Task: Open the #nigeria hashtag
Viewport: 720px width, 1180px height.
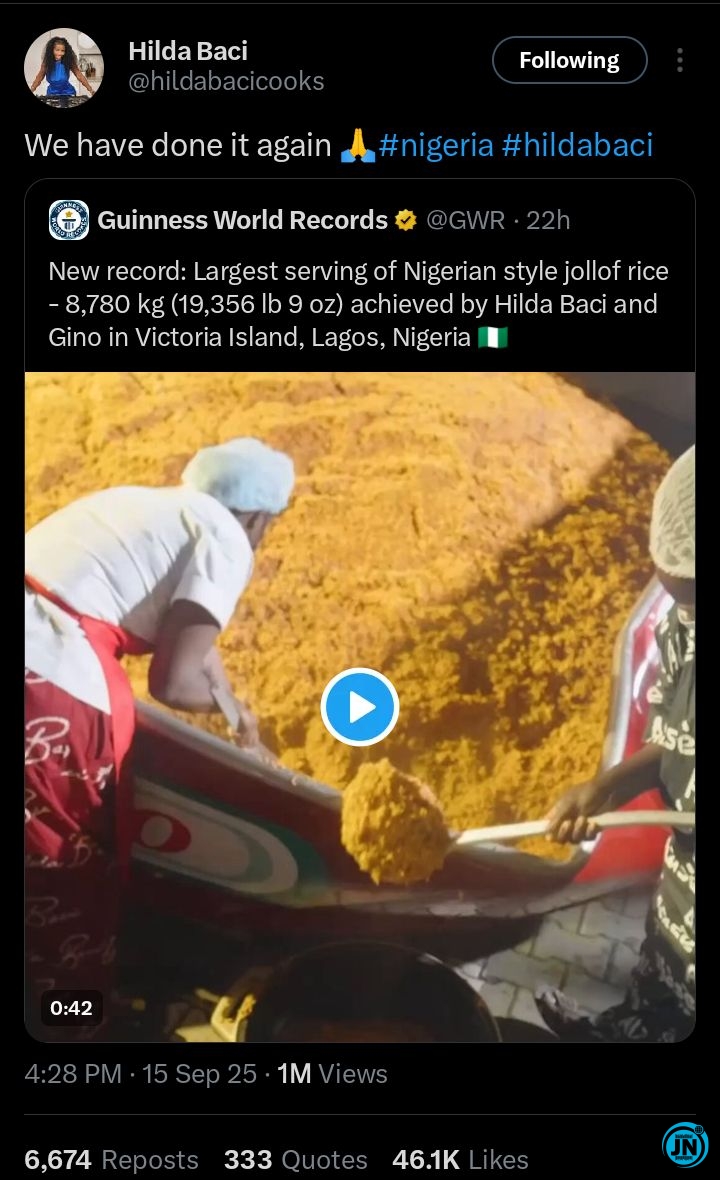Action: (x=435, y=145)
